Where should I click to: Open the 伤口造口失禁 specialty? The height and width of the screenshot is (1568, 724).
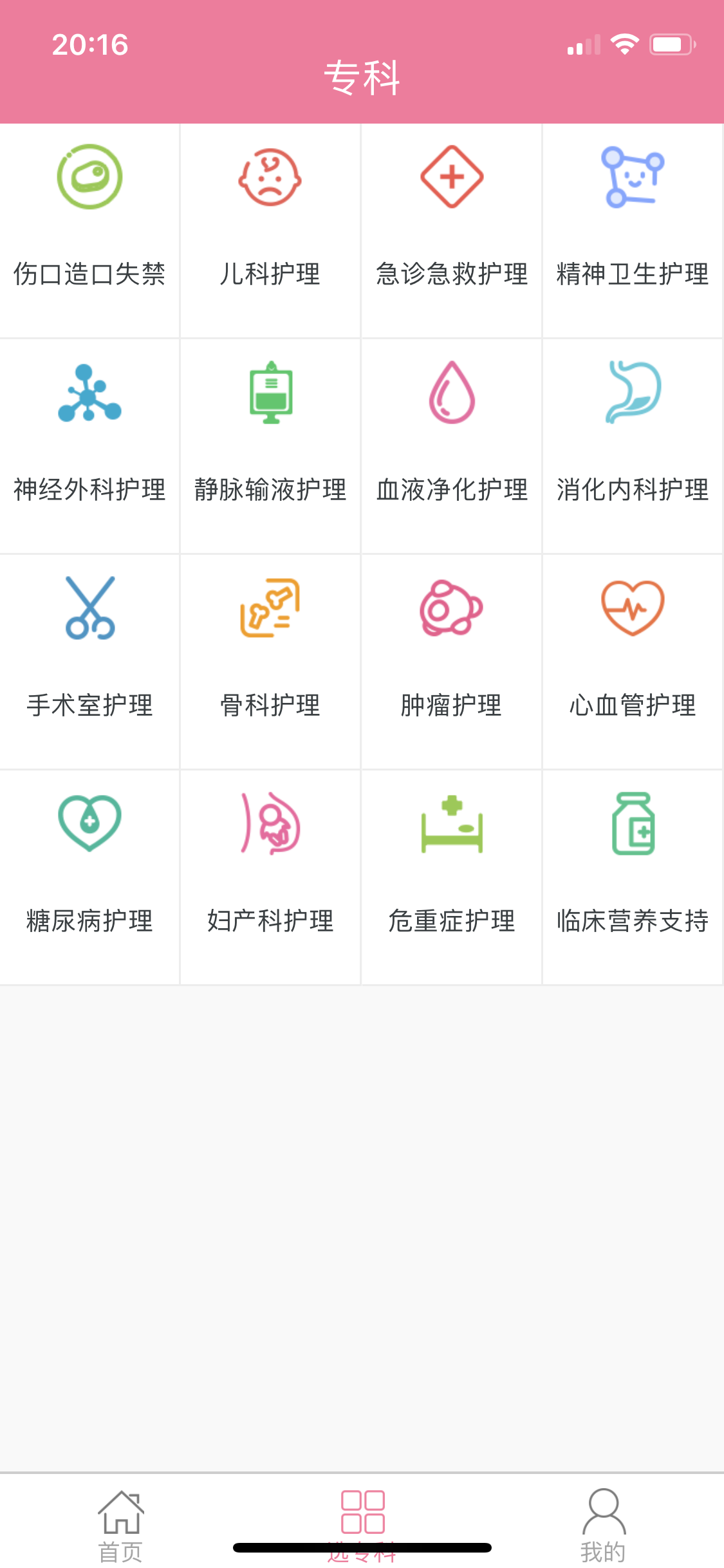pyautogui.click(x=89, y=230)
